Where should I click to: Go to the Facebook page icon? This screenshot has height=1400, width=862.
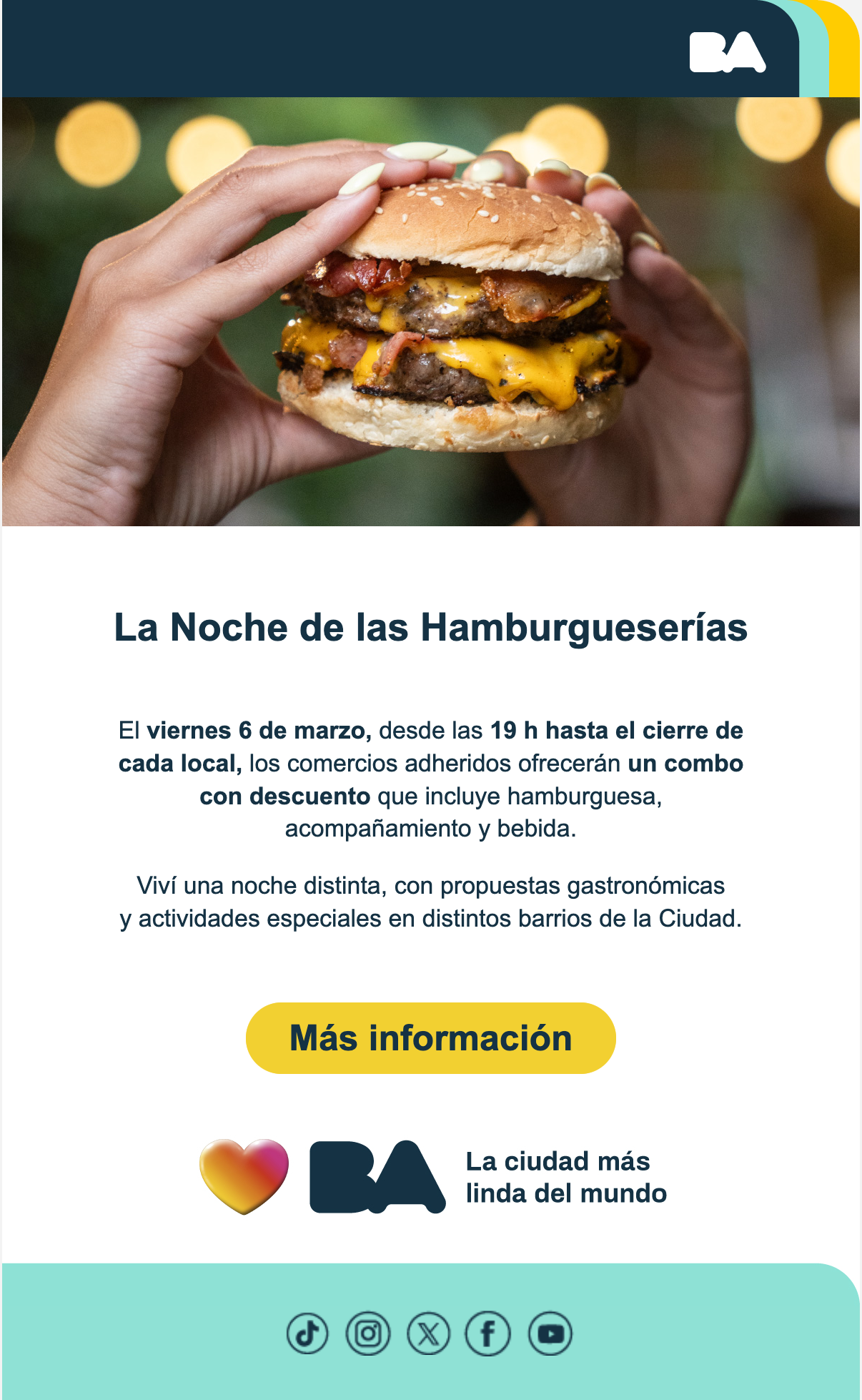487,1334
